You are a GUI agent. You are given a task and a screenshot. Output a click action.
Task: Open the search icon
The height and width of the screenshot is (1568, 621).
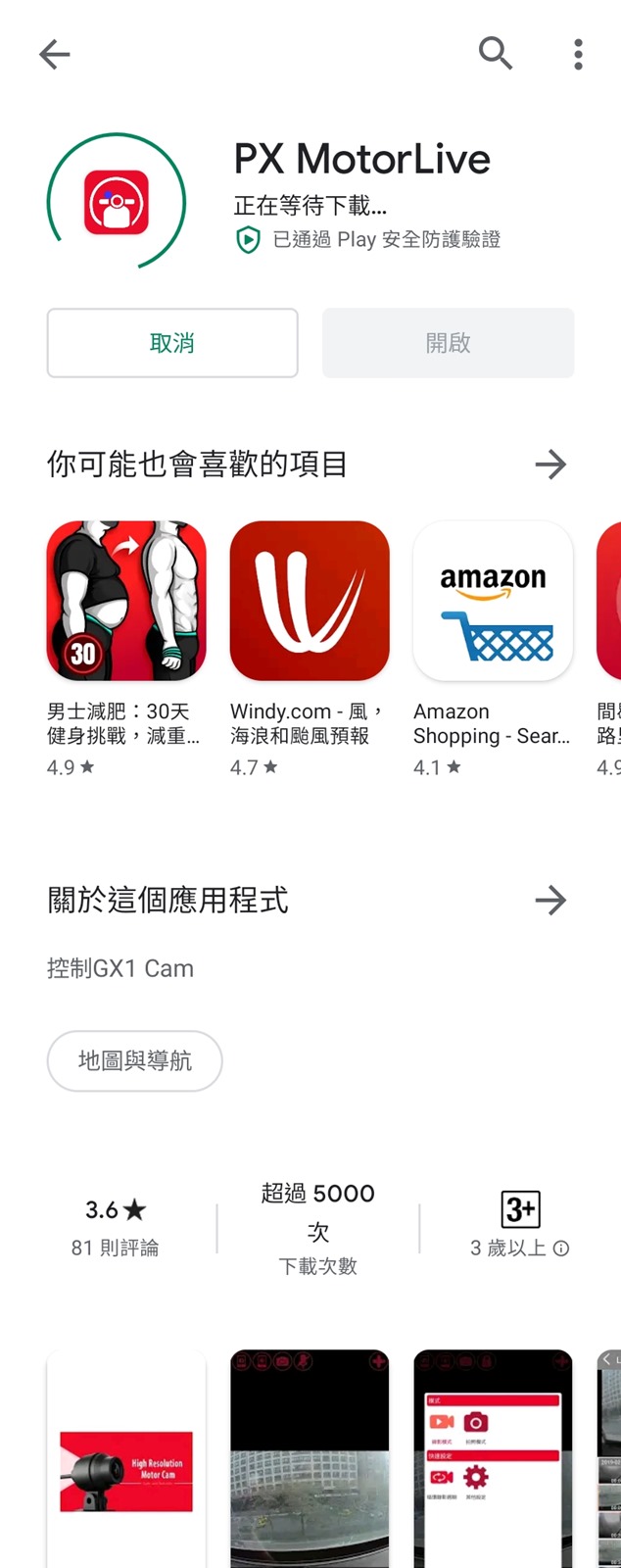496,54
